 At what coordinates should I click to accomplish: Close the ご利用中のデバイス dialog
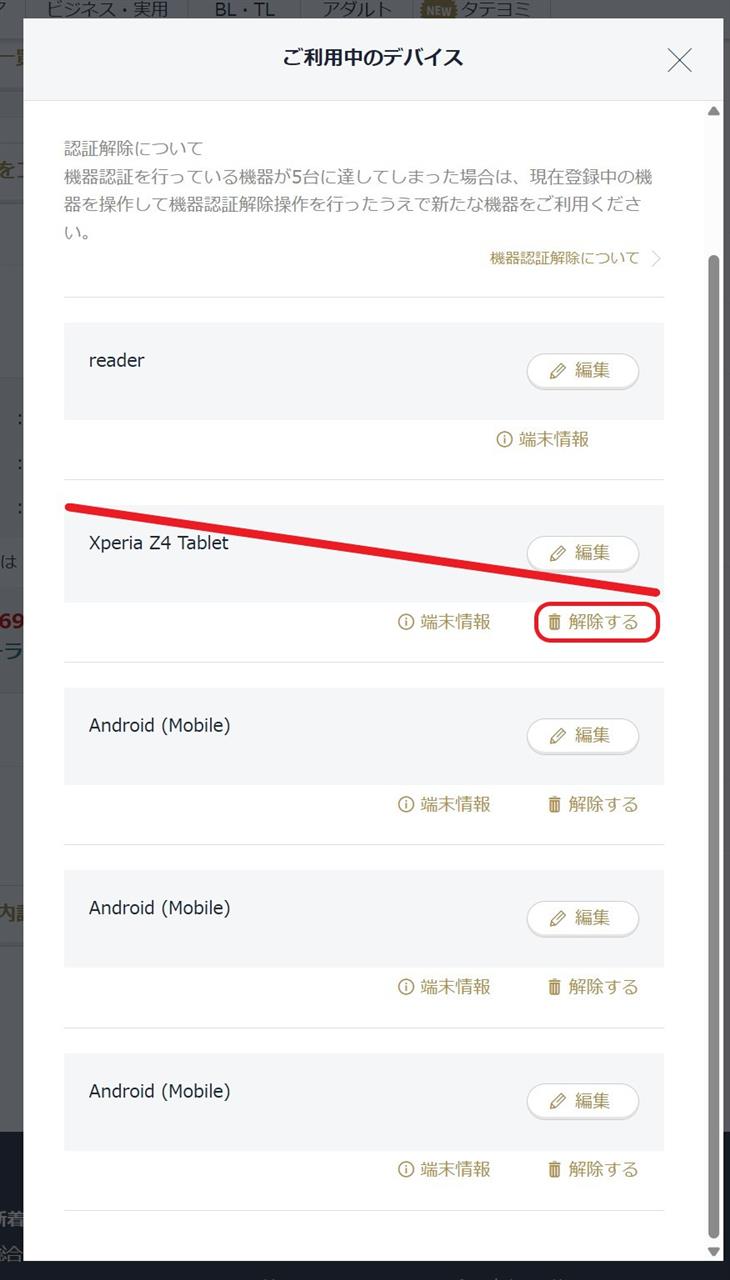coord(679,60)
